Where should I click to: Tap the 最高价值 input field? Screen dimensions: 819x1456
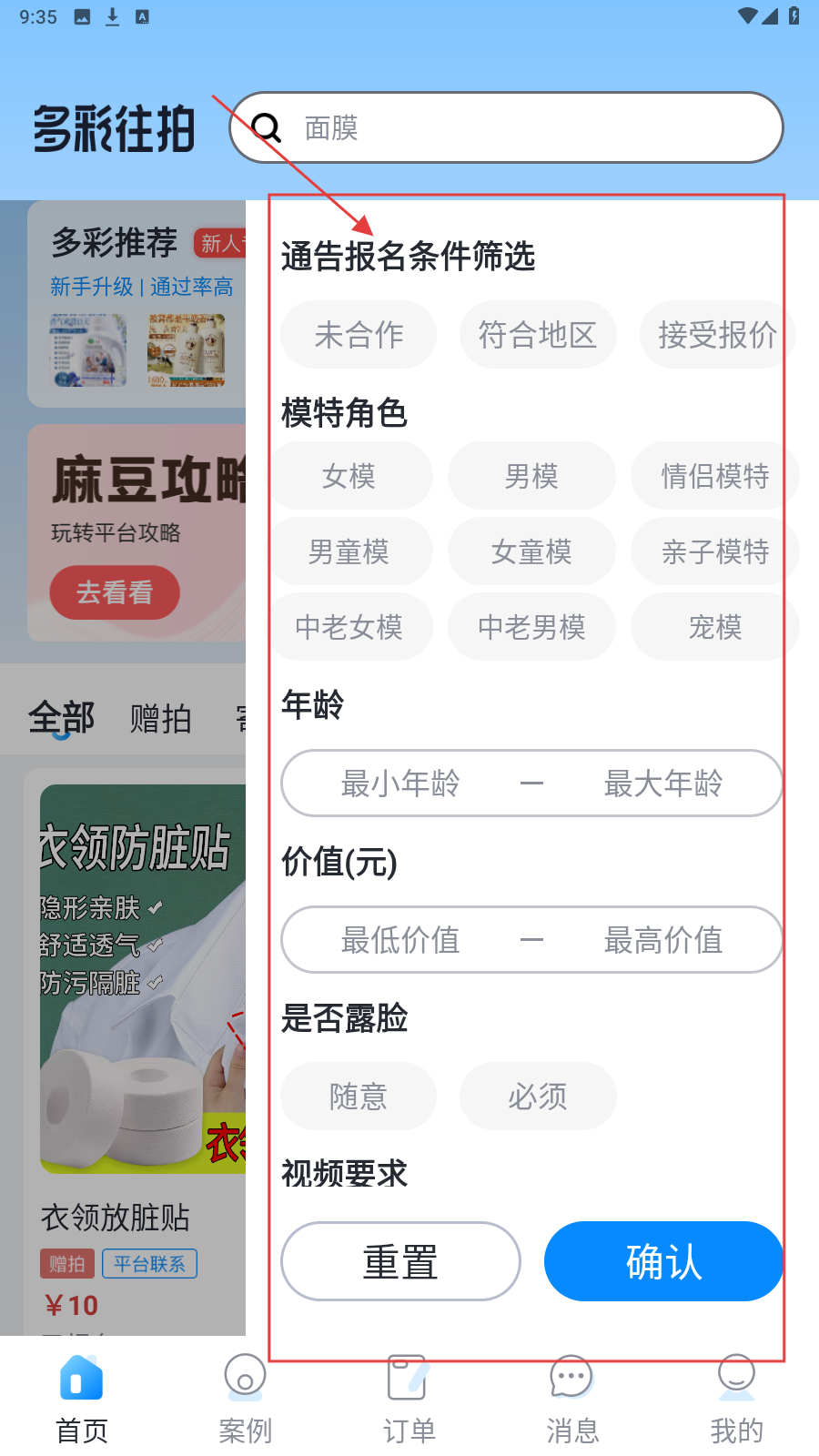tap(663, 941)
